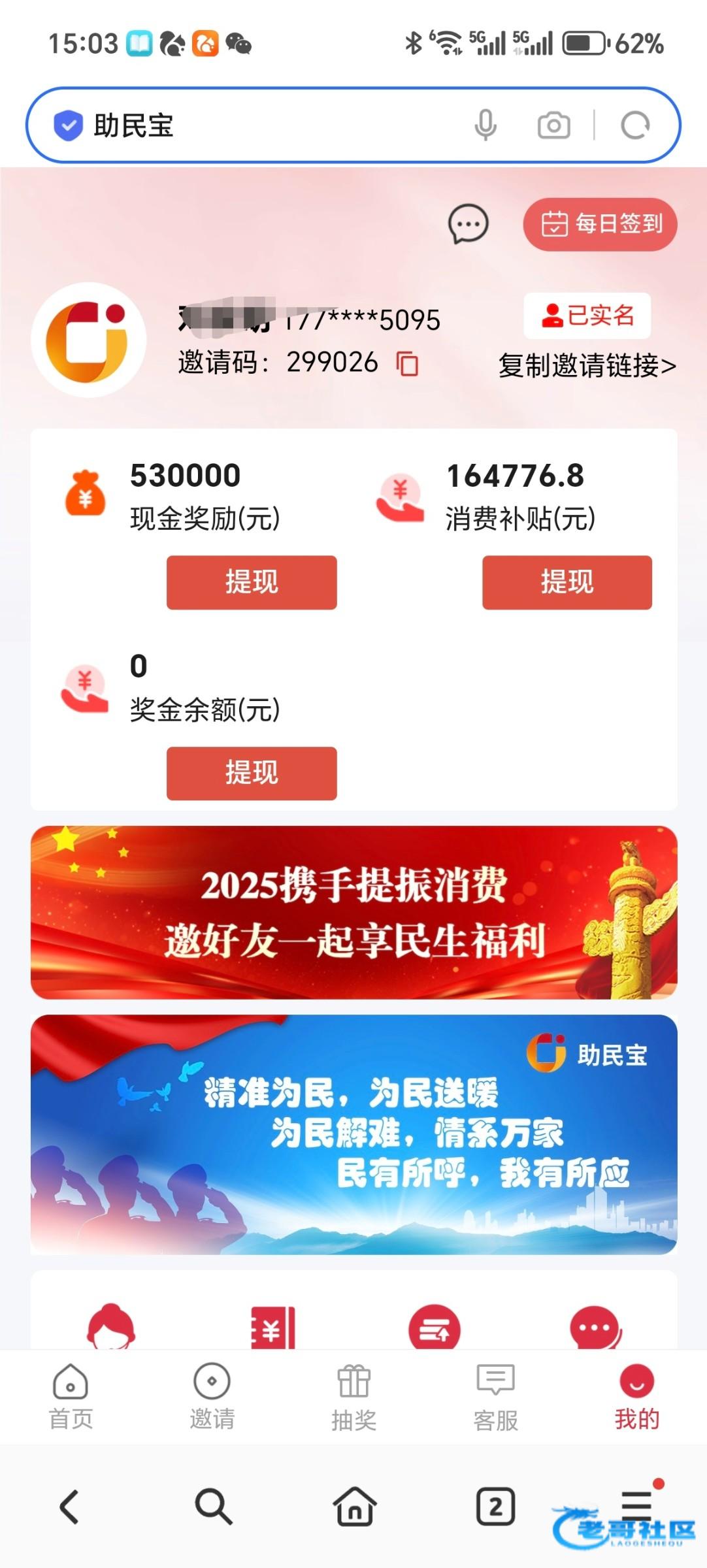Image resolution: width=707 pixels, height=1568 pixels.
Task: Open camera search in the address bar
Action: pyautogui.click(x=553, y=125)
